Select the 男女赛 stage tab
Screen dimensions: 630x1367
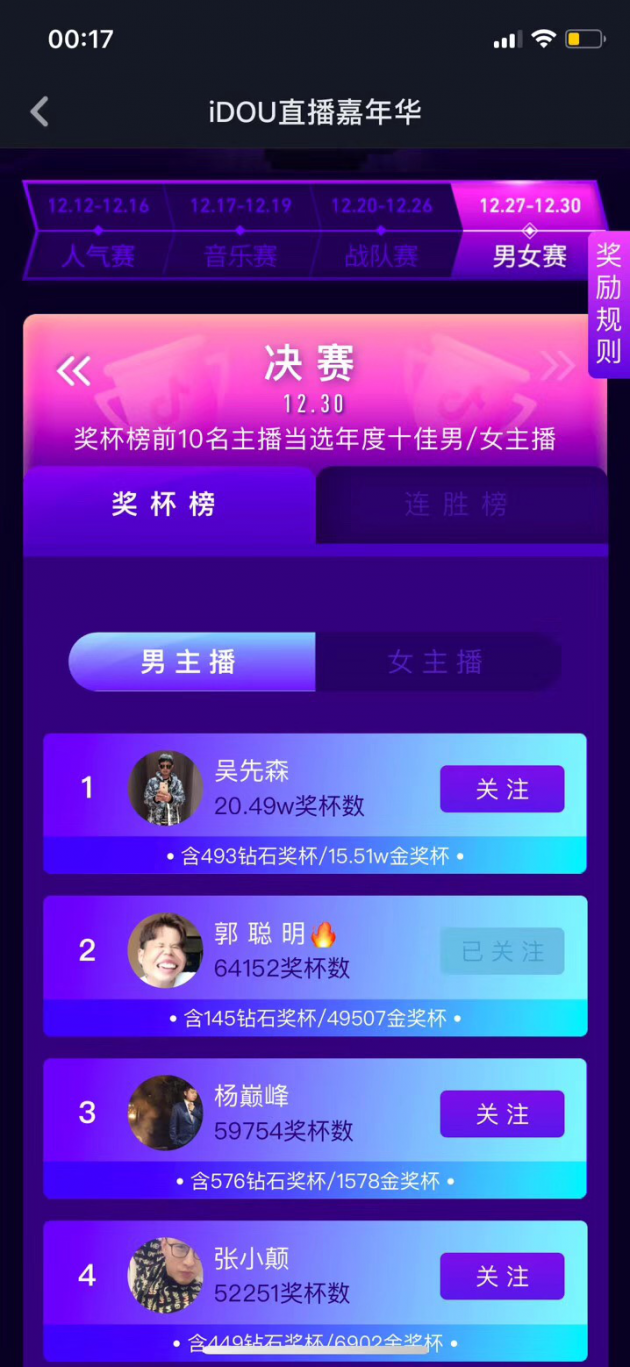pyautogui.click(x=529, y=232)
